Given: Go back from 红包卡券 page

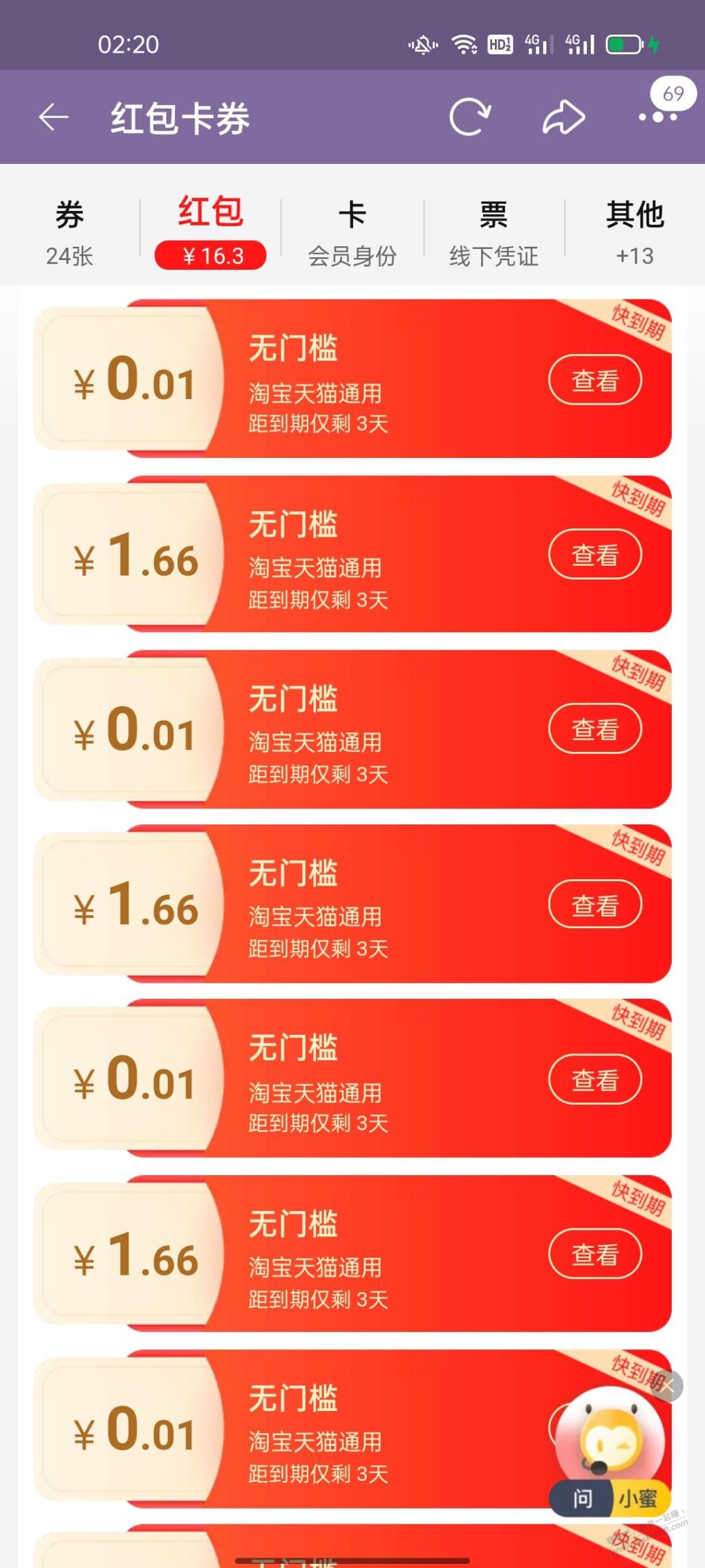Looking at the screenshot, I should pos(53,118).
